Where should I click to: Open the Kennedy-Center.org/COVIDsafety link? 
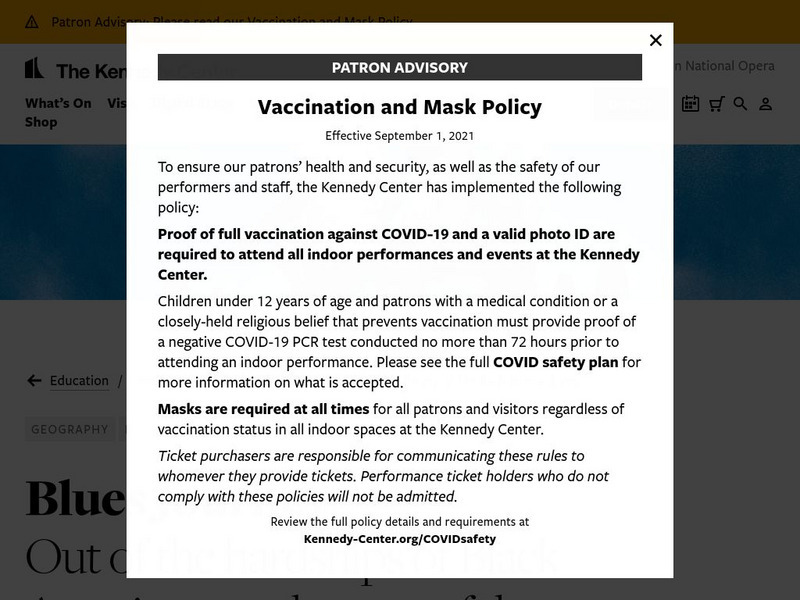coord(400,538)
